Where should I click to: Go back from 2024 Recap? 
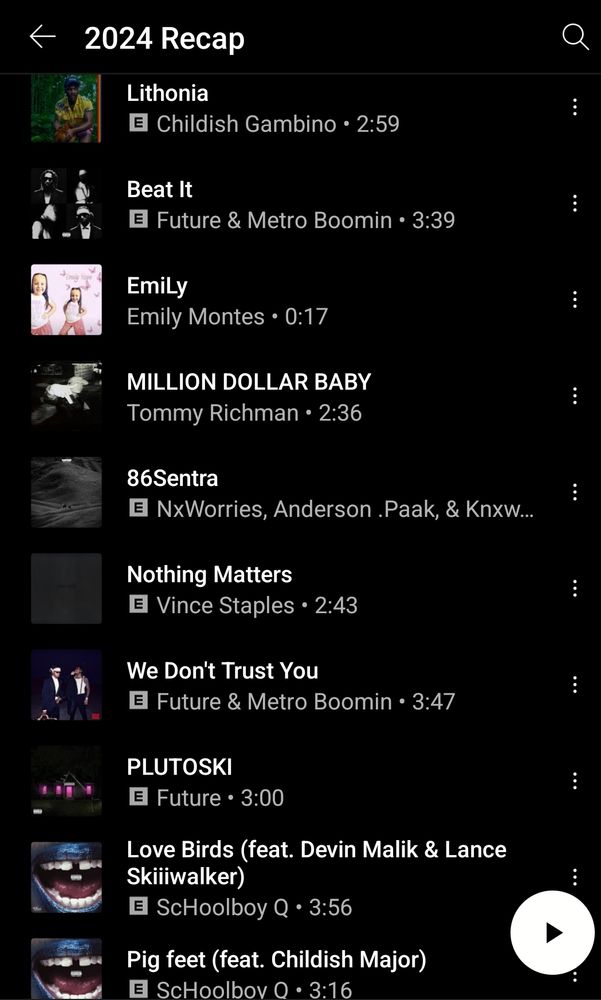(x=42, y=38)
